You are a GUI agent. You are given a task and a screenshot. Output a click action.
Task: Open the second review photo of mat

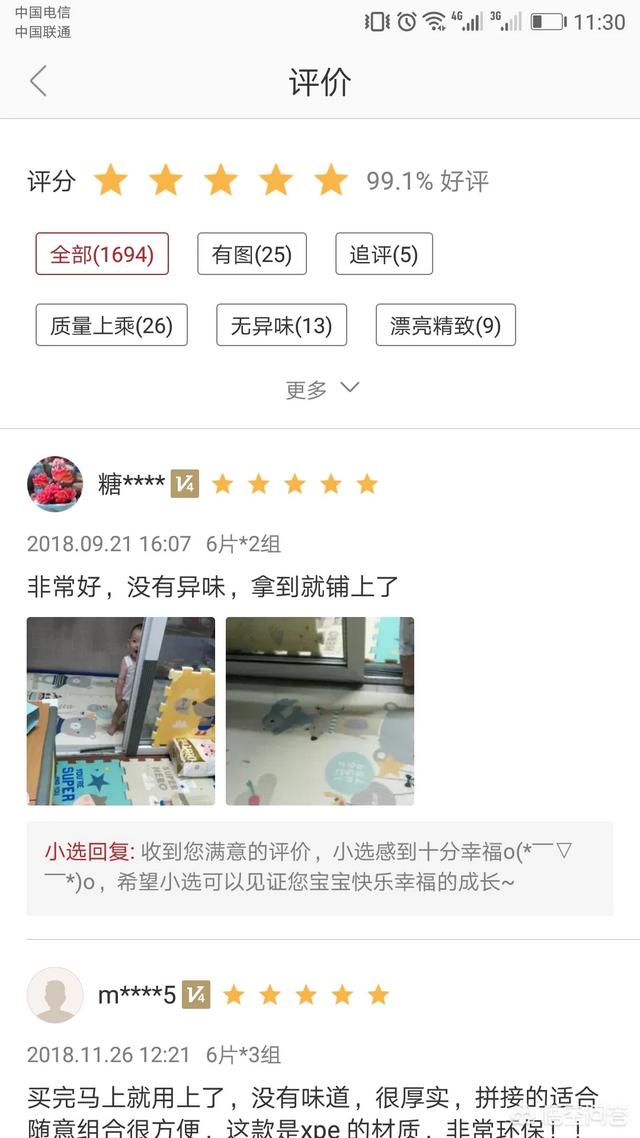(320, 711)
